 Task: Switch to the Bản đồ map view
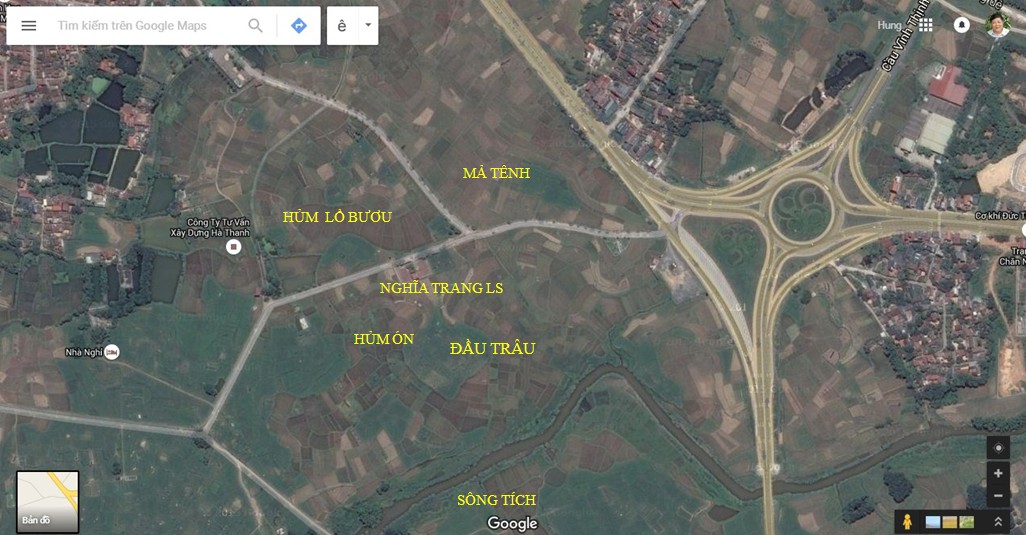tap(47, 501)
